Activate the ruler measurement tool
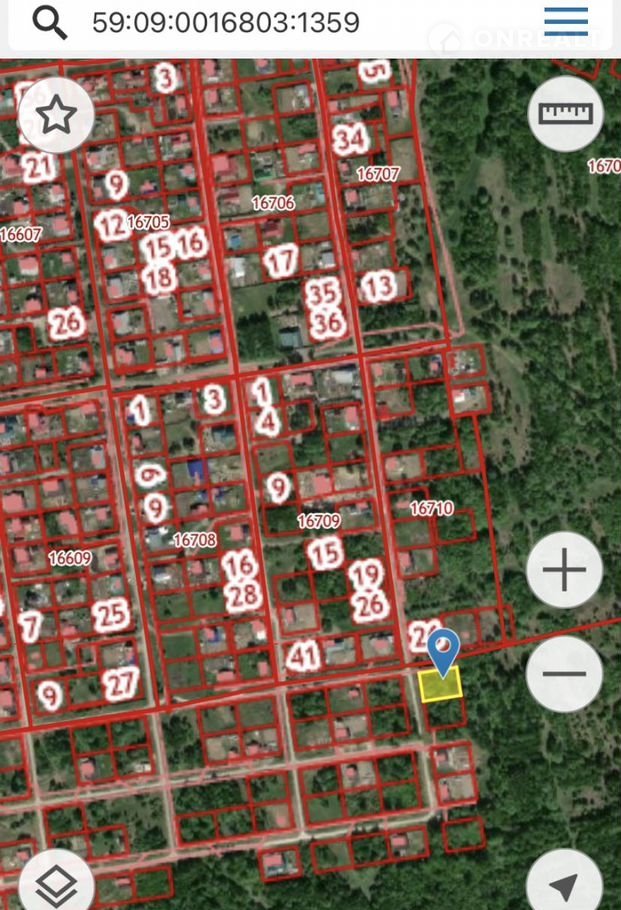621x910 pixels. (565, 113)
